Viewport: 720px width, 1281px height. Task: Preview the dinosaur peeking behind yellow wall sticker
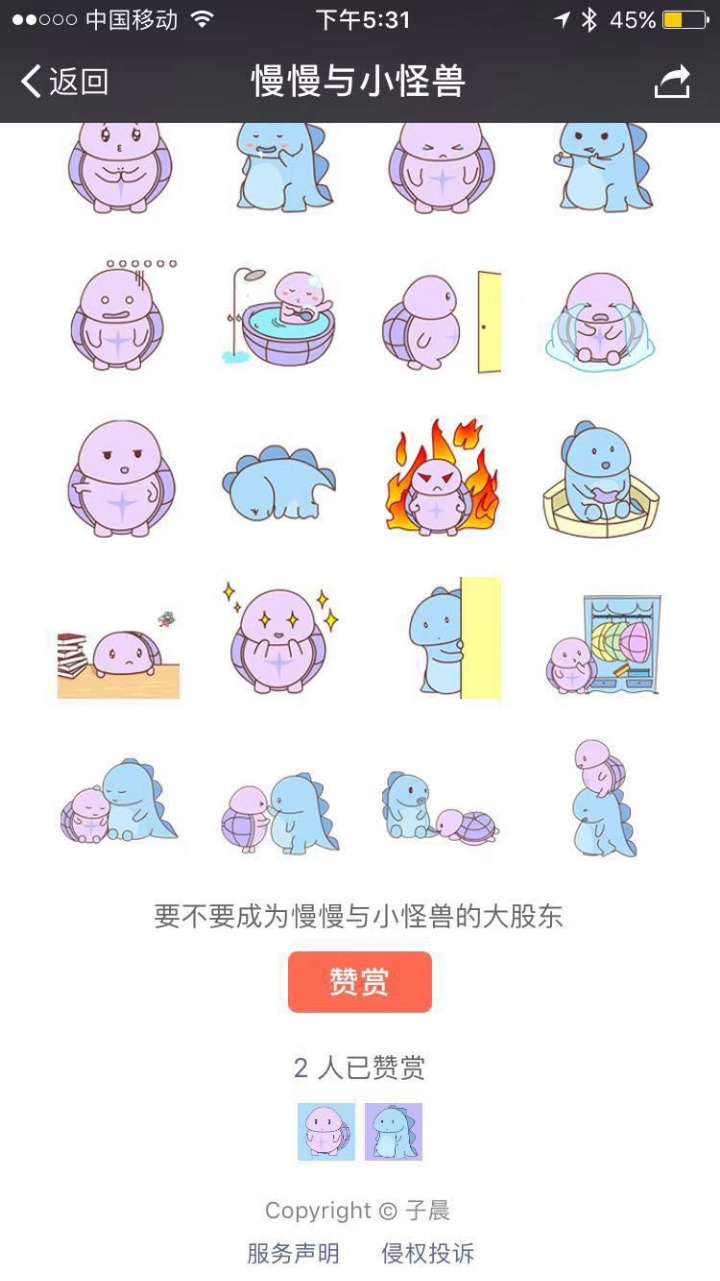[x=454, y=638]
